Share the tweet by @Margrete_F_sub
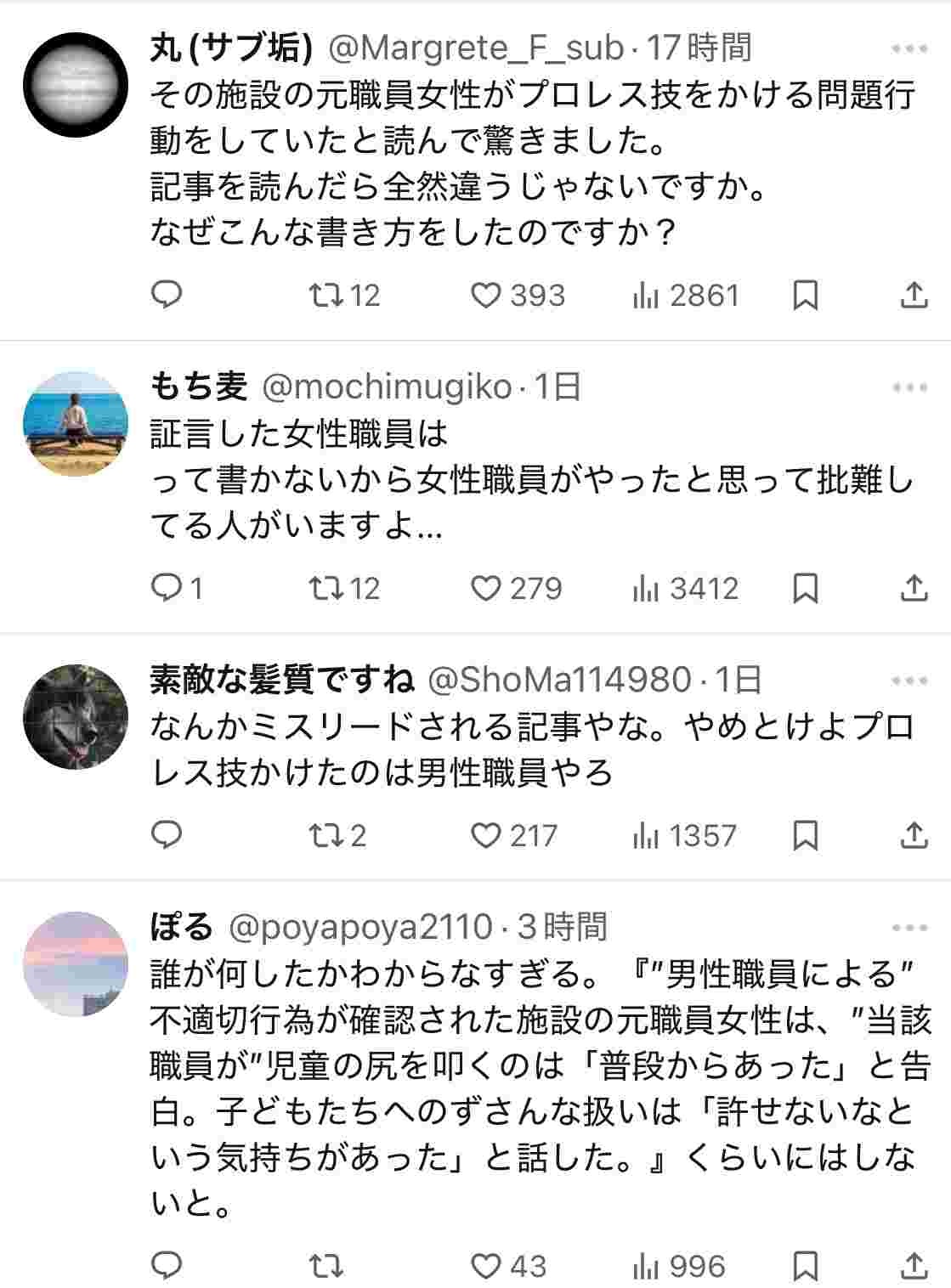Viewport: 951px width, 1288px height. (913, 295)
